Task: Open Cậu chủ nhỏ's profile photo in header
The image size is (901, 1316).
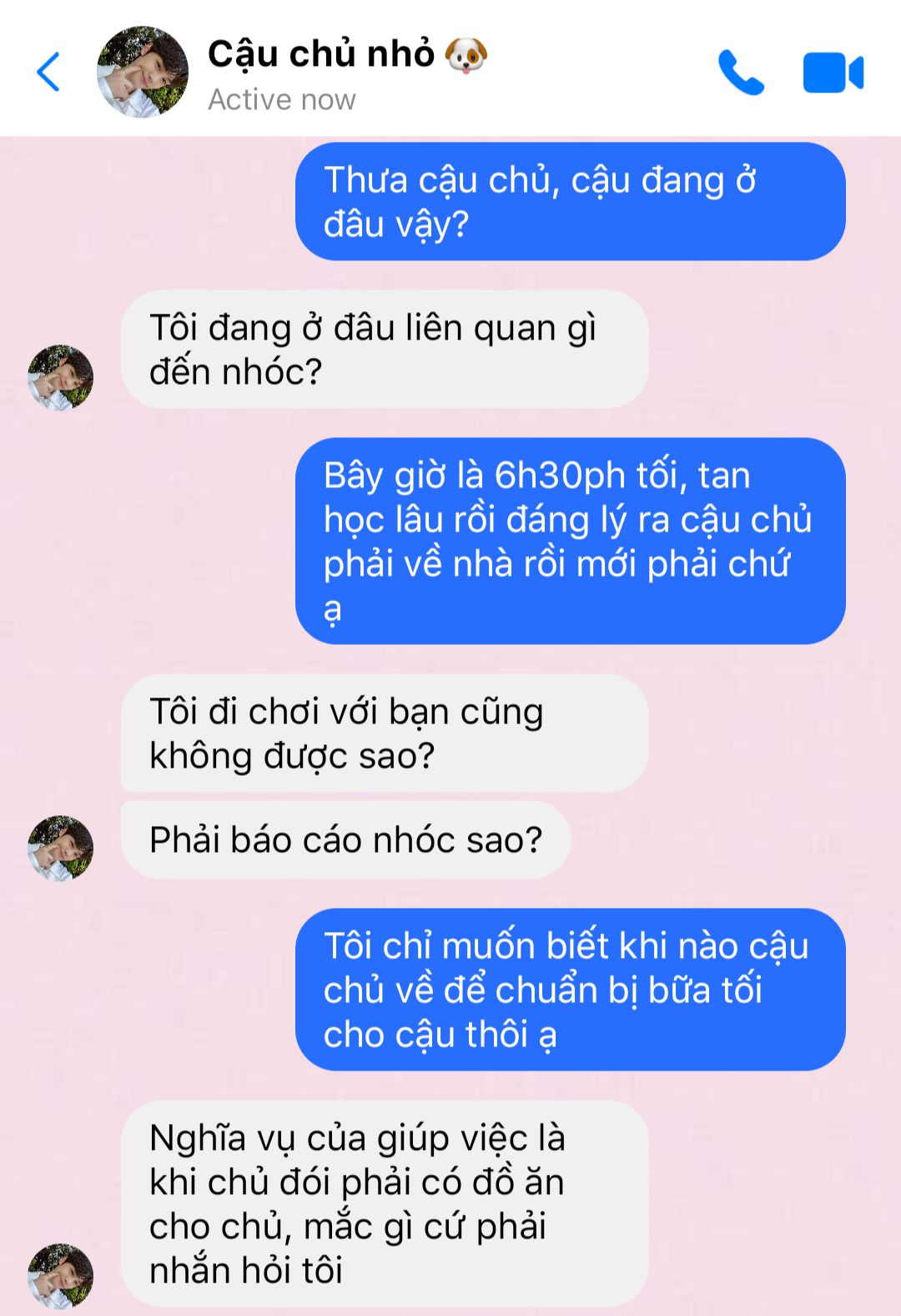Action: [x=143, y=72]
